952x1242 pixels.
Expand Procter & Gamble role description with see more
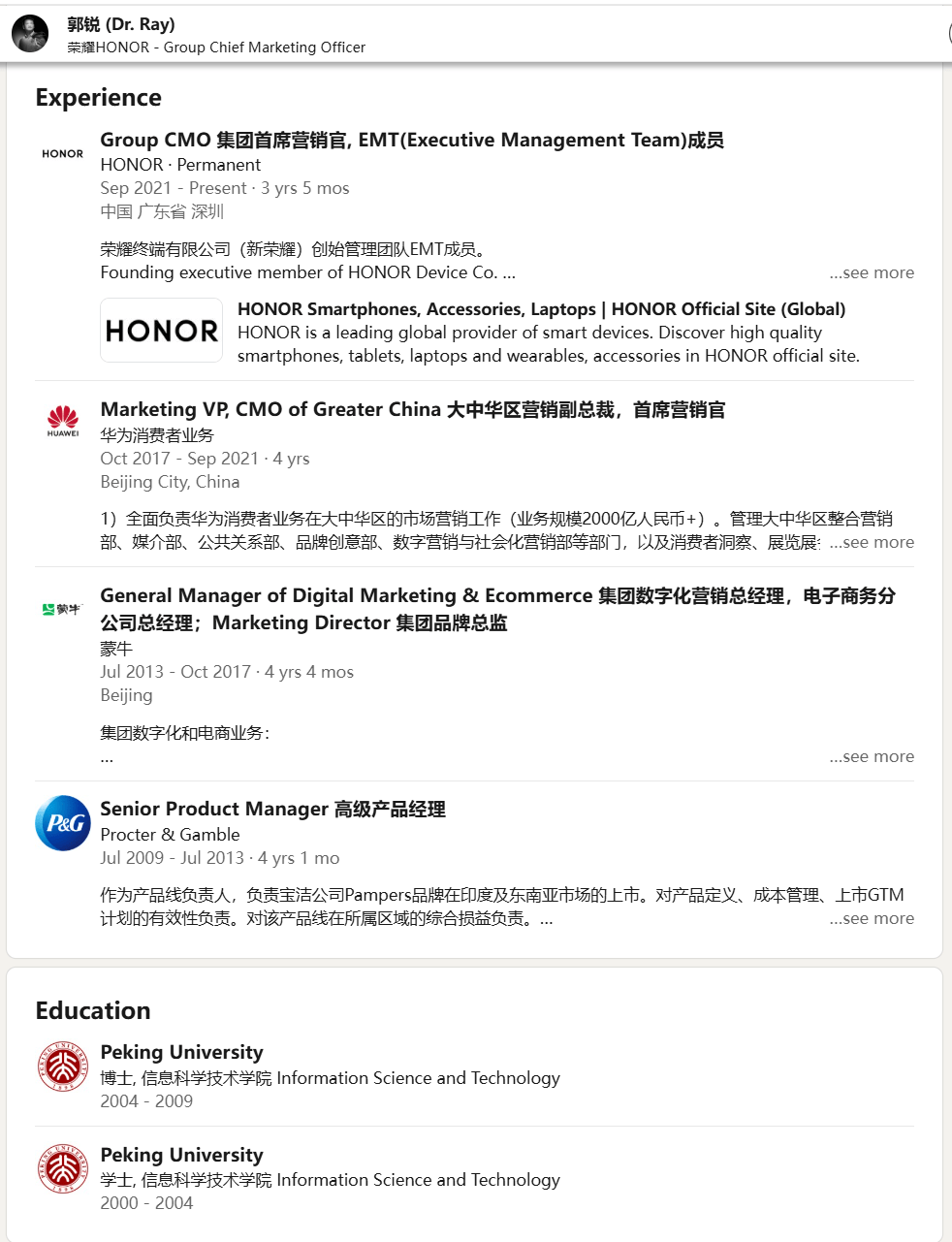872,918
